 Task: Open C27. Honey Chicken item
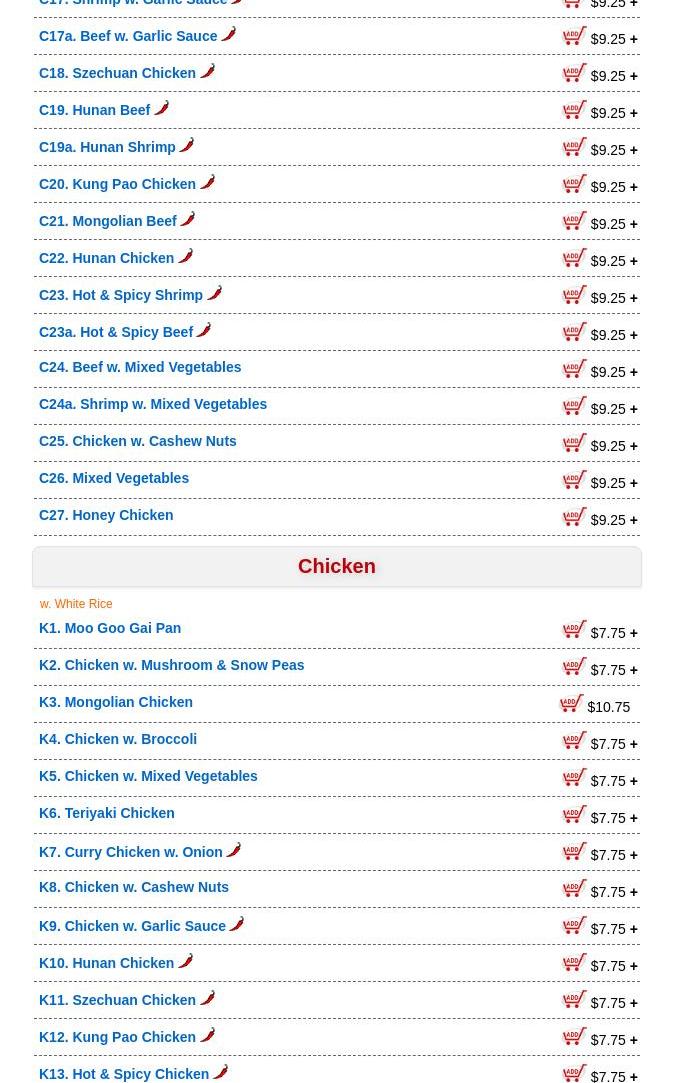(106, 515)
